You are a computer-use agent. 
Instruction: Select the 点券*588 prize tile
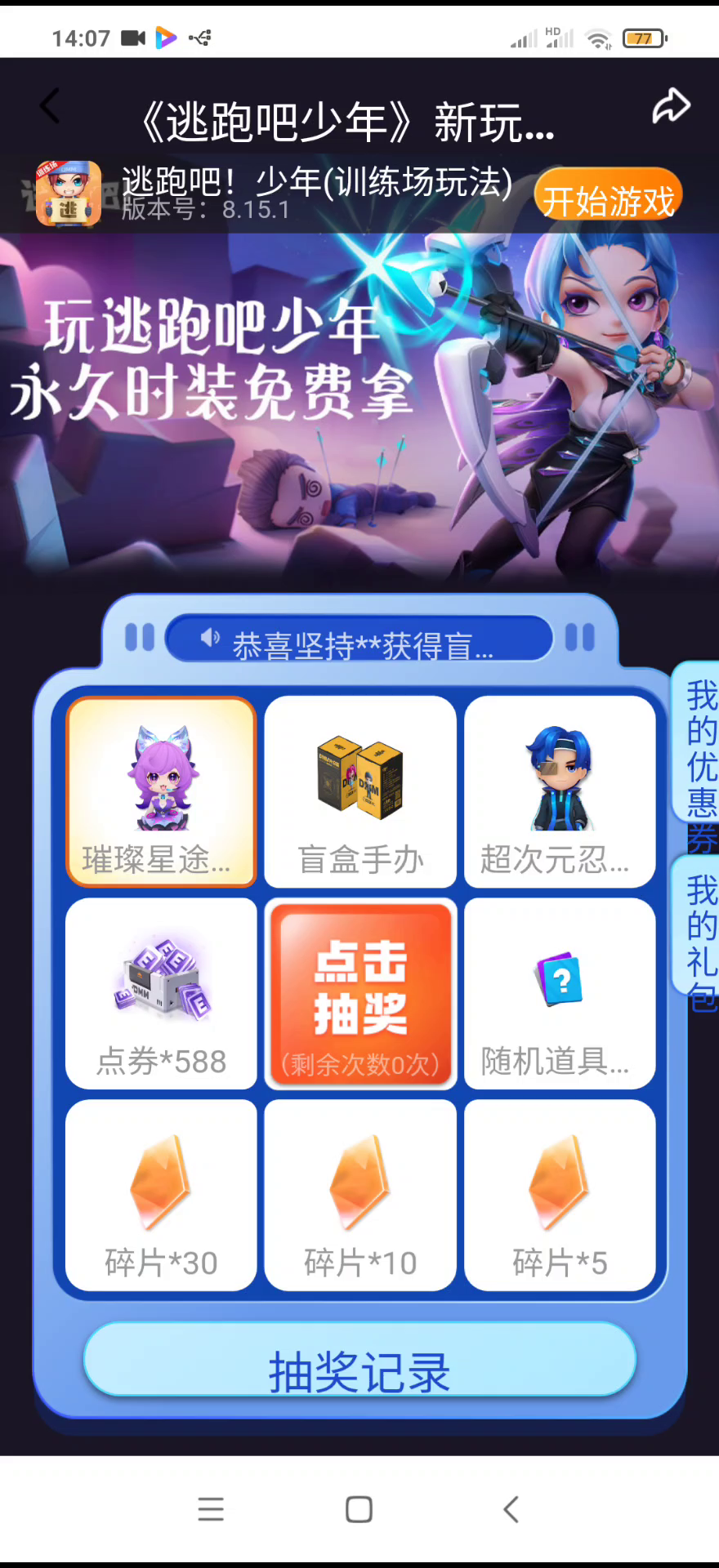tap(162, 993)
